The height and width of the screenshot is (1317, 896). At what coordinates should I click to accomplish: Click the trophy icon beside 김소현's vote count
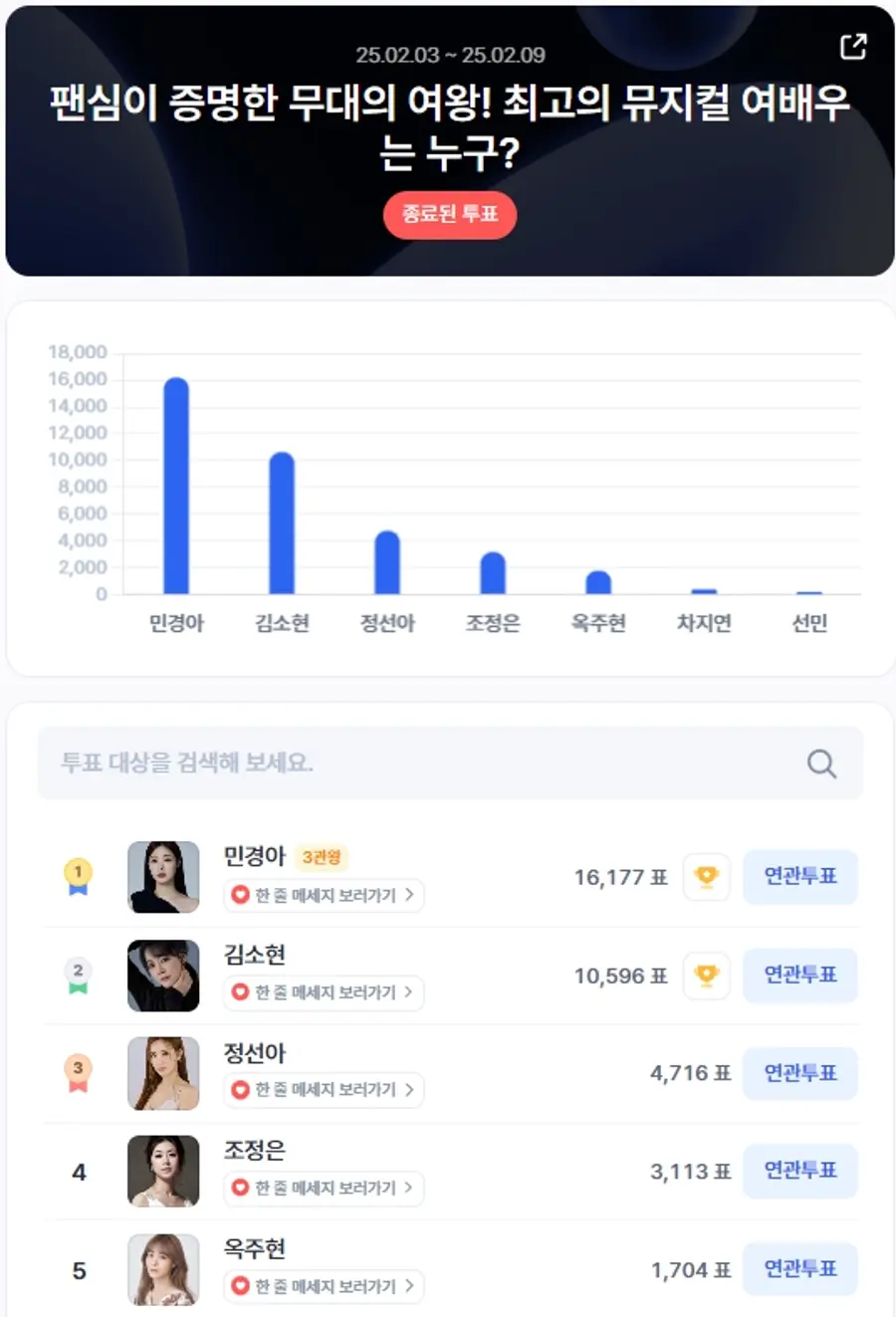[707, 976]
